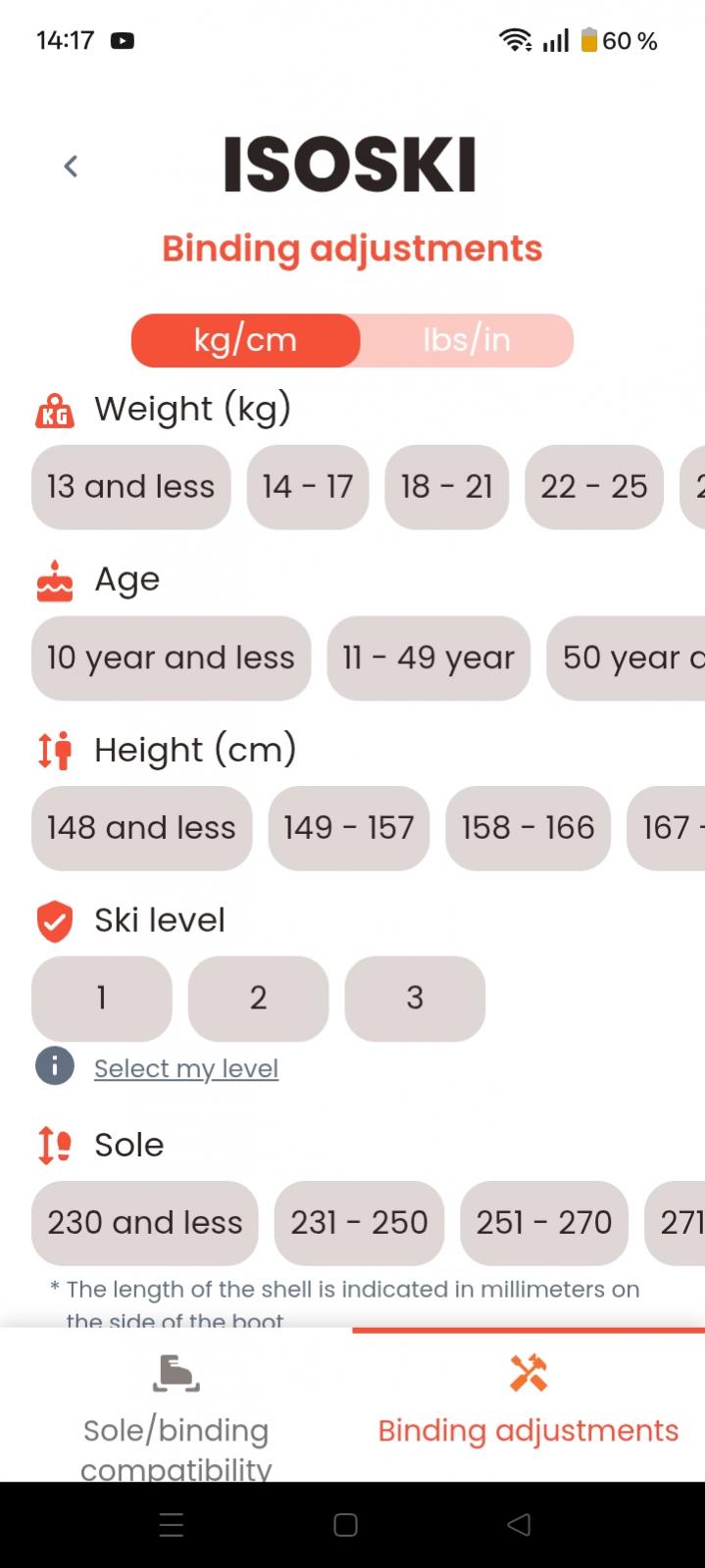
Task: Choose sole length 230 and less
Action: click(x=144, y=1223)
